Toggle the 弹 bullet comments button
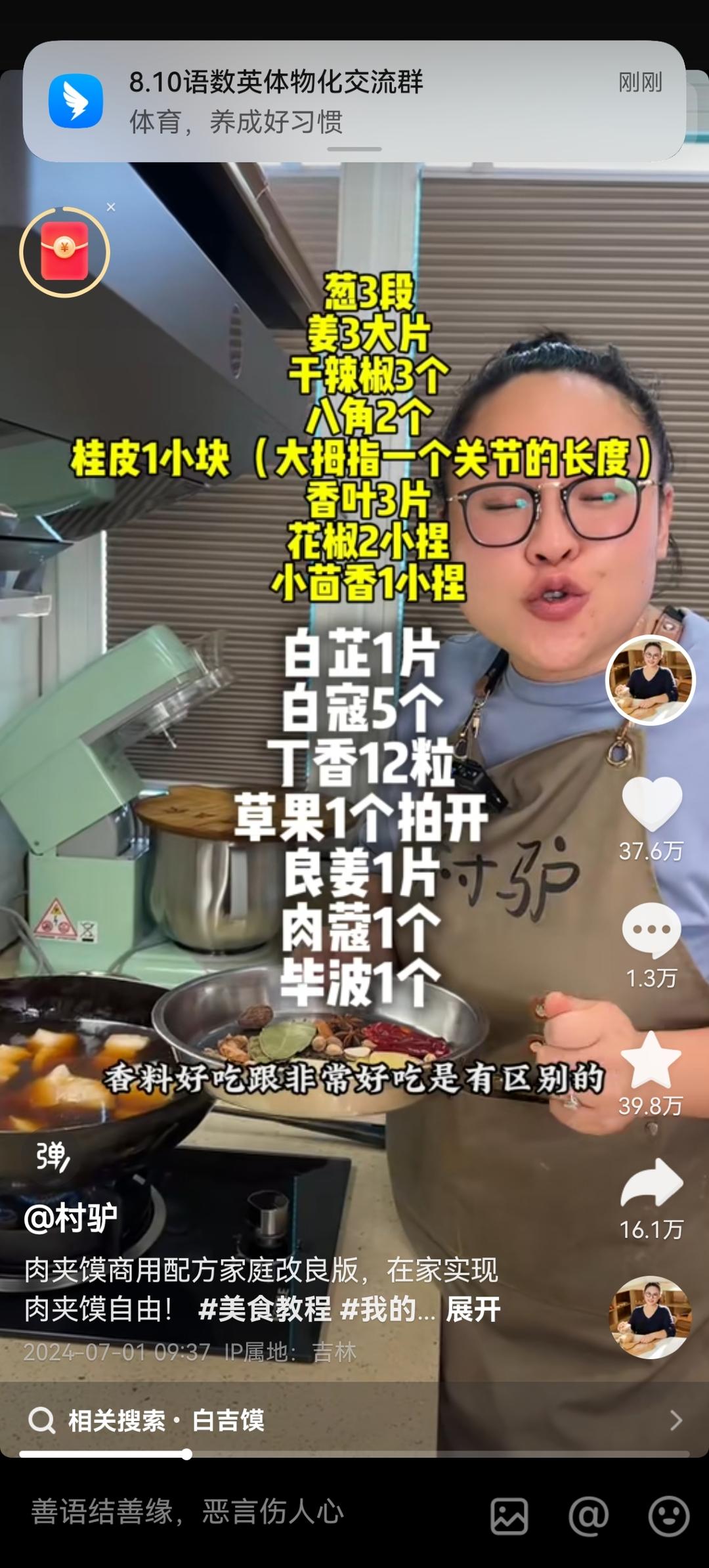 tap(53, 1157)
